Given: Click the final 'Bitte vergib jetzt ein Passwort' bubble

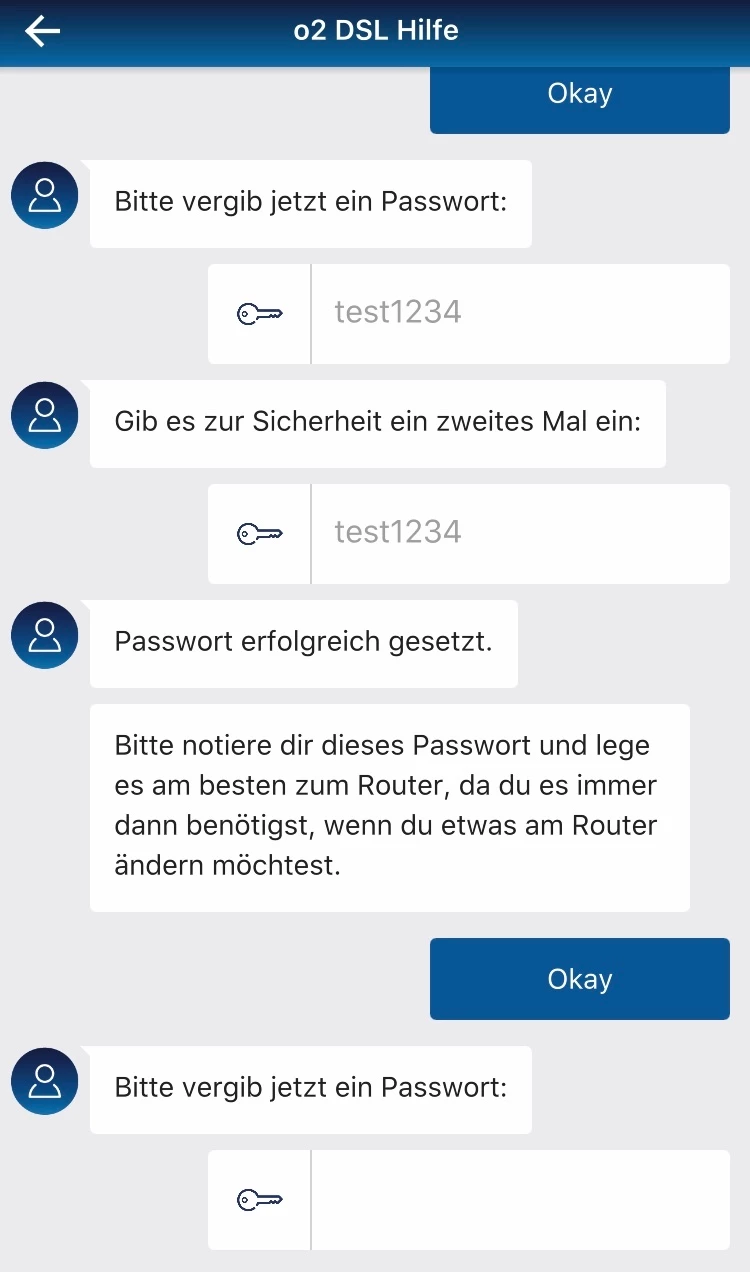Looking at the screenshot, I should point(310,1089).
